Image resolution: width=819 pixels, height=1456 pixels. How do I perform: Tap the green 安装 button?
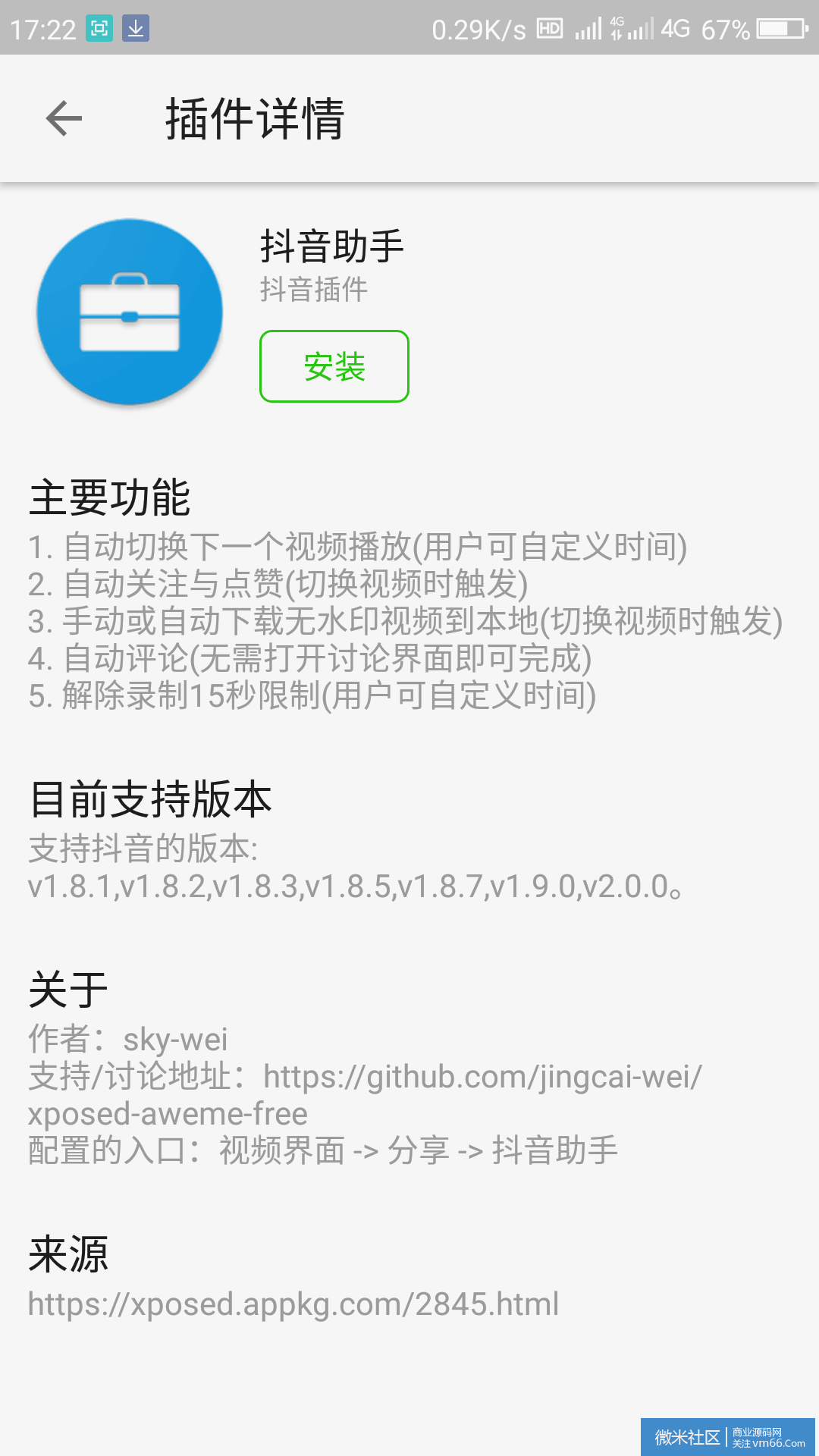[334, 366]
